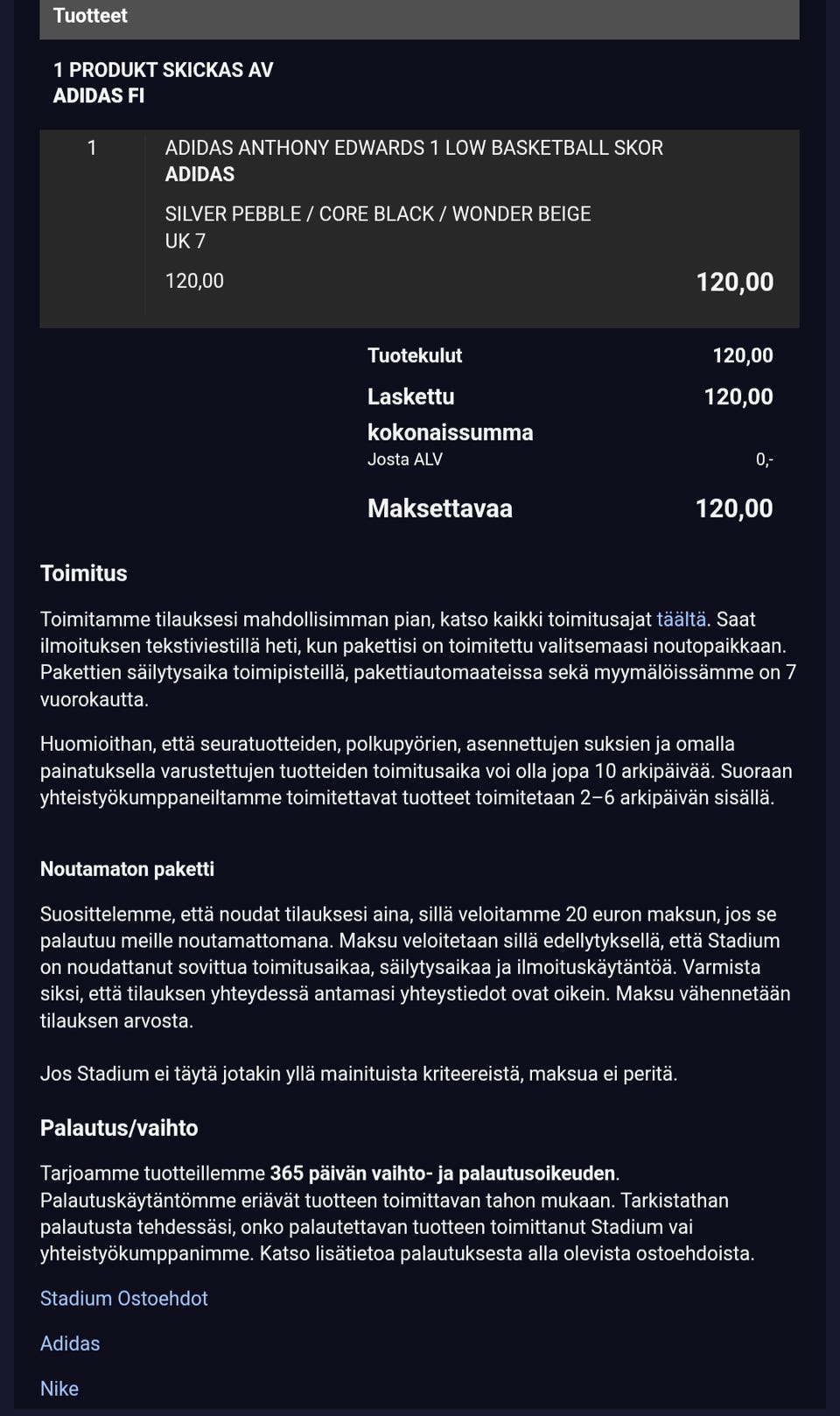Open the Nike terms link
840x1416 pixels.
click(x=59, y=1389)
